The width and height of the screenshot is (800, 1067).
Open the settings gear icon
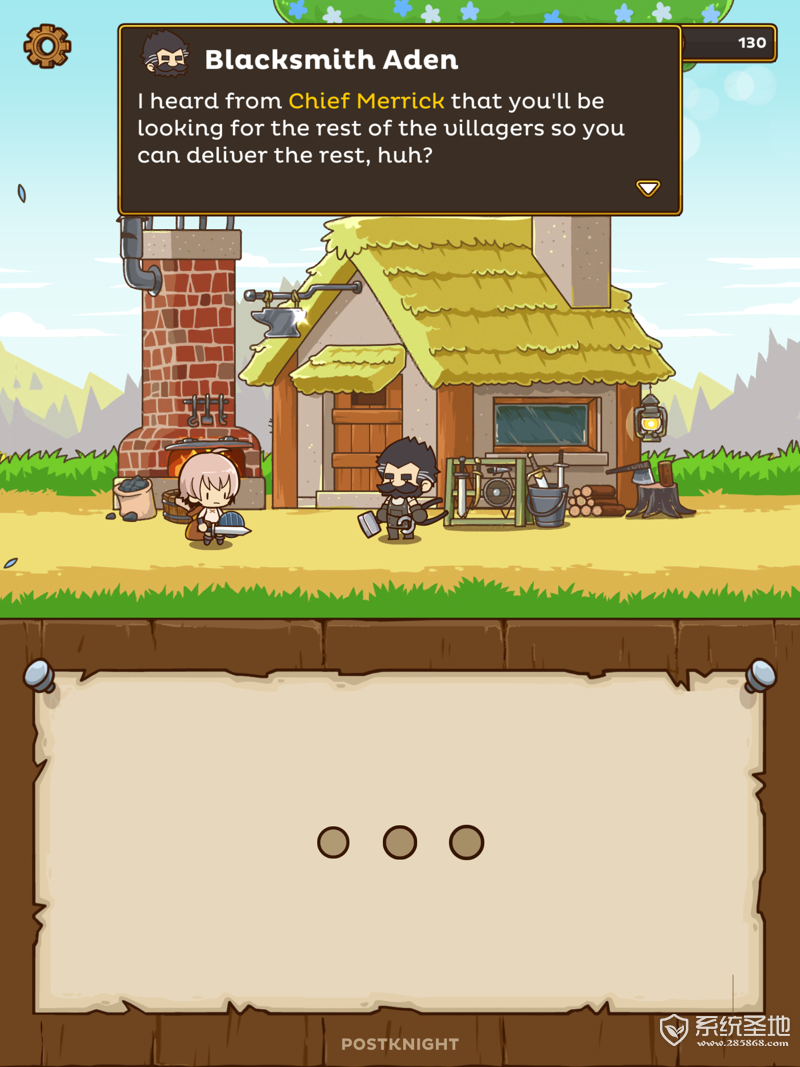(47, 45)
